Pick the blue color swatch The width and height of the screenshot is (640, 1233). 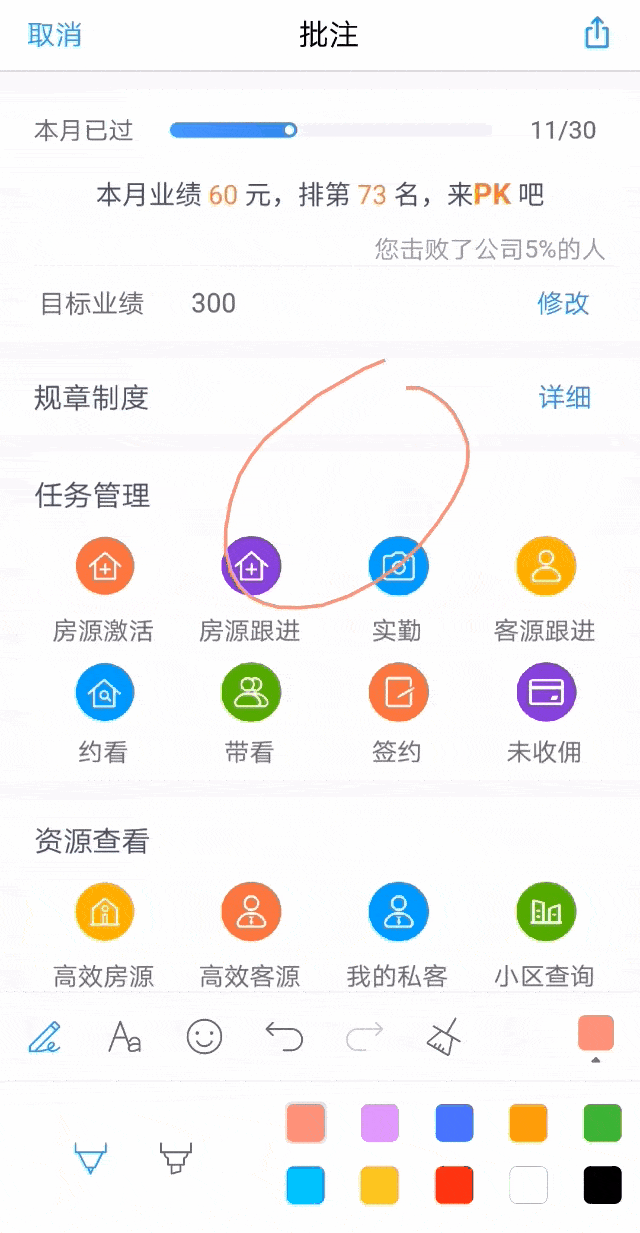pos(454,1123)
